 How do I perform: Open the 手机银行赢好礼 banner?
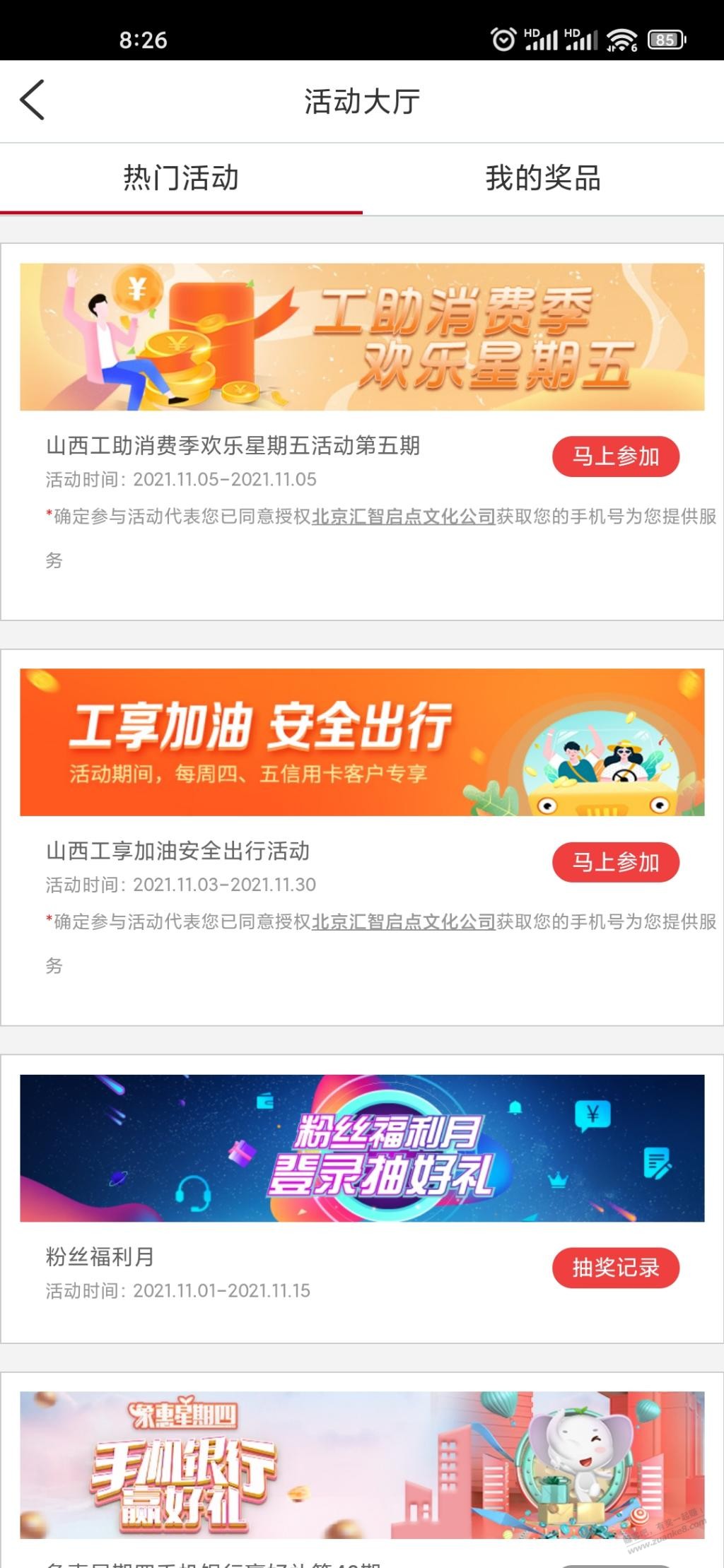pyautogui.click(x=362, y=1464)
